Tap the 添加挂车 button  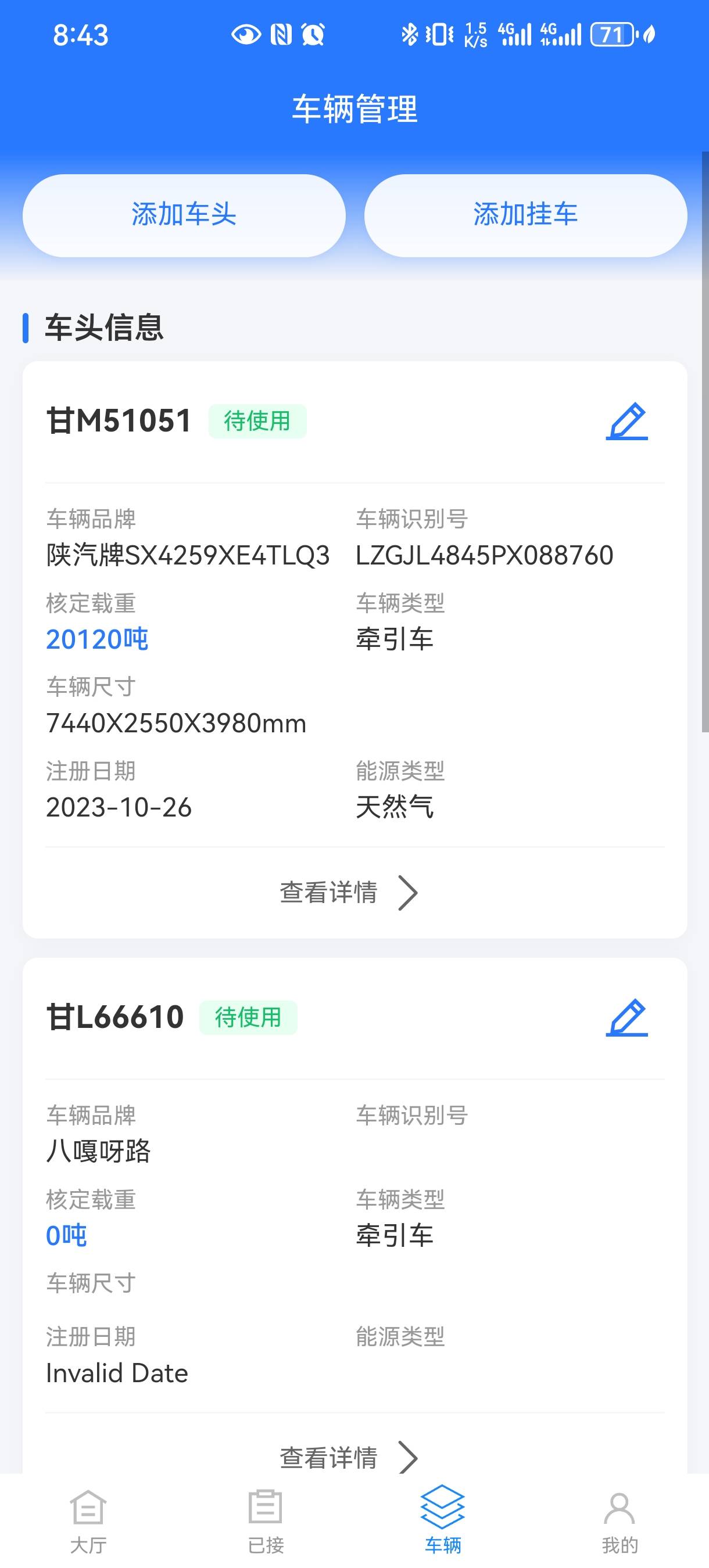(x=525, y=215)
